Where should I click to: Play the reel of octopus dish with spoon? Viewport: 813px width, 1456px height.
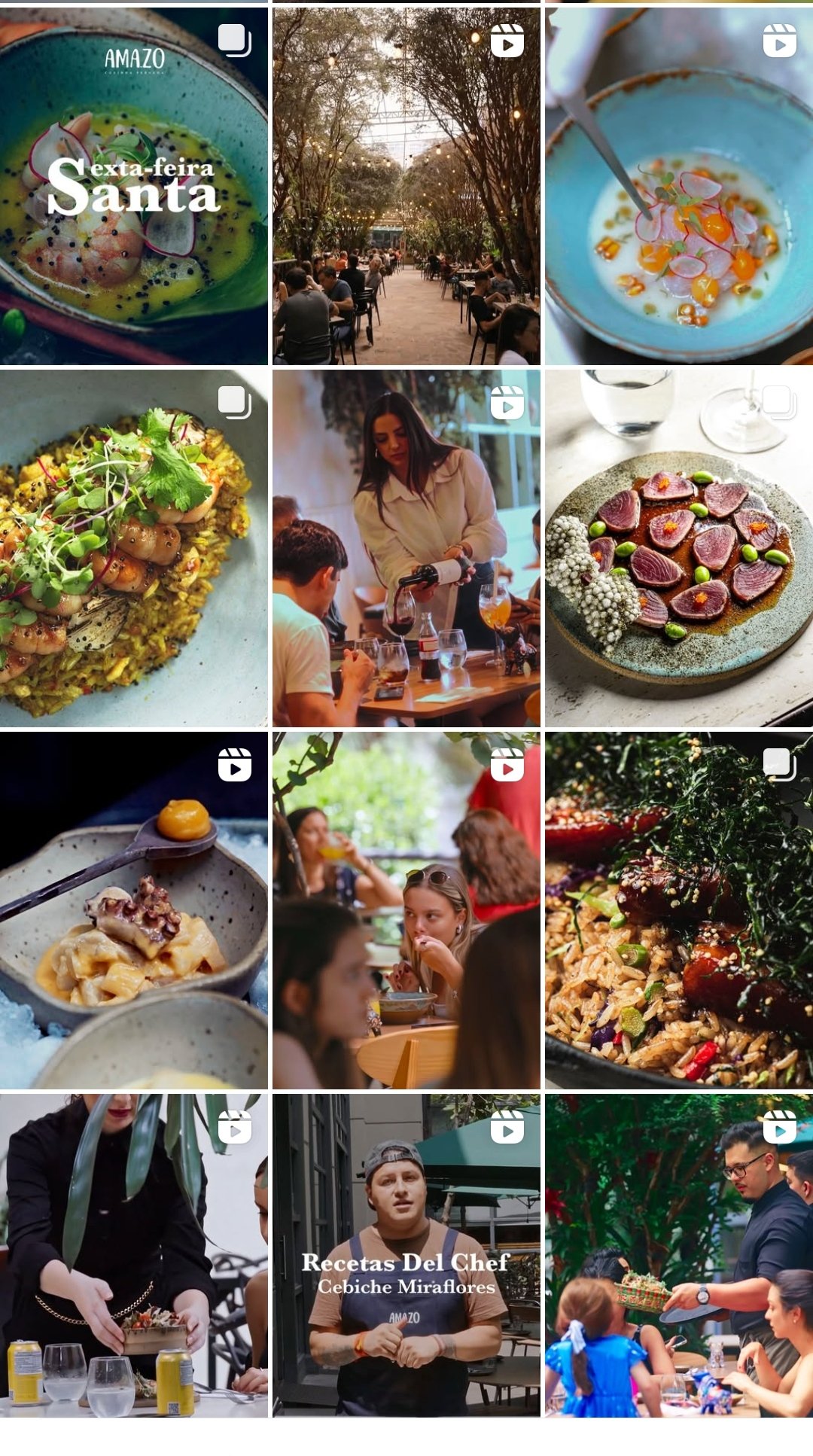pyautogui.click(x=134, y=910)
